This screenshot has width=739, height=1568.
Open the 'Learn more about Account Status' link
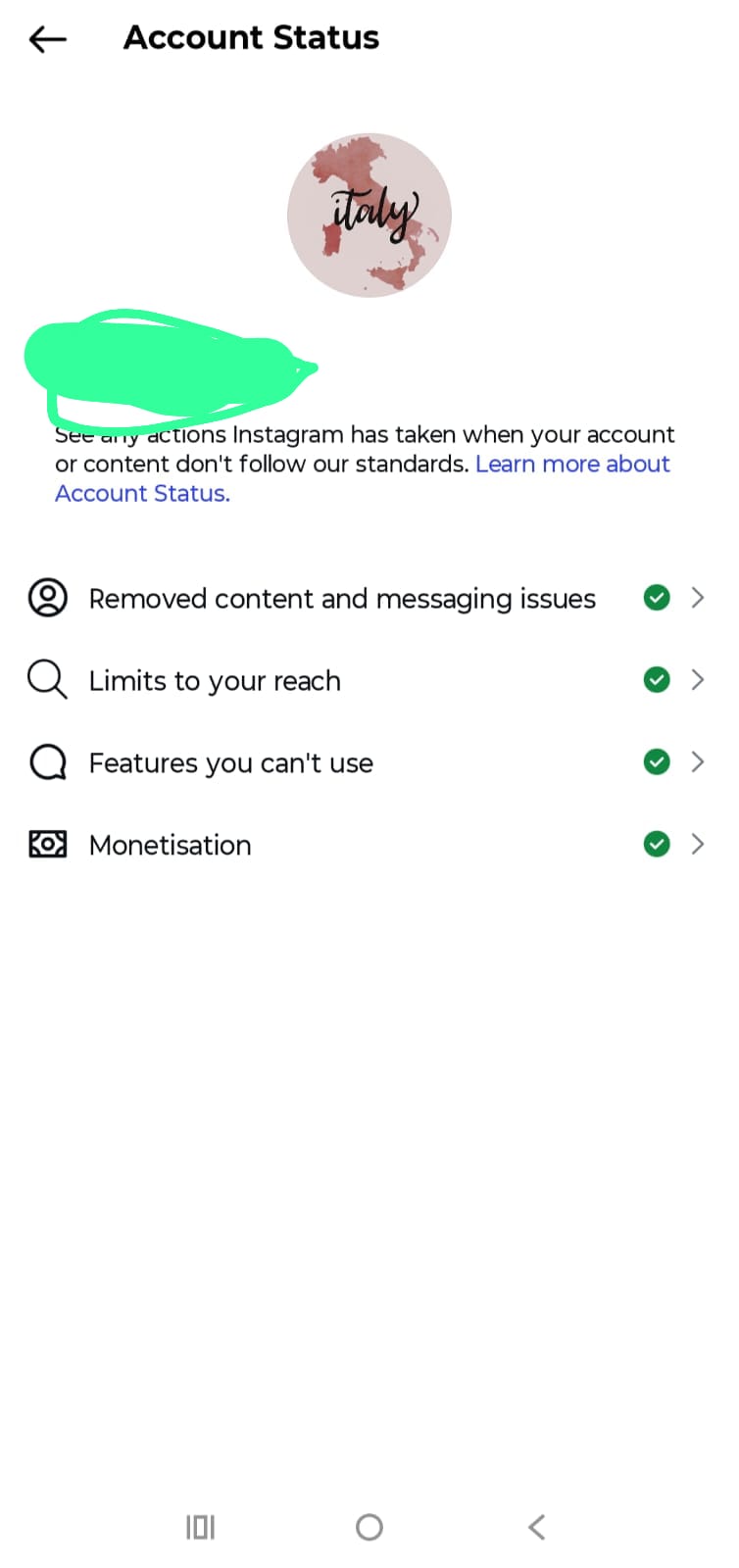(571, 465)
